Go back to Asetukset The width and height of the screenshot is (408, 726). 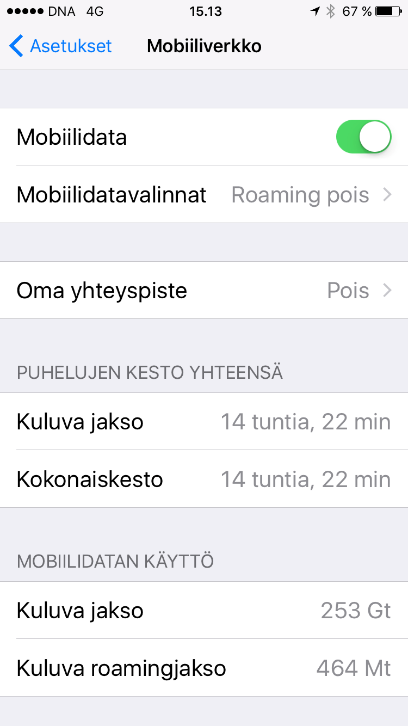point(60,46)
